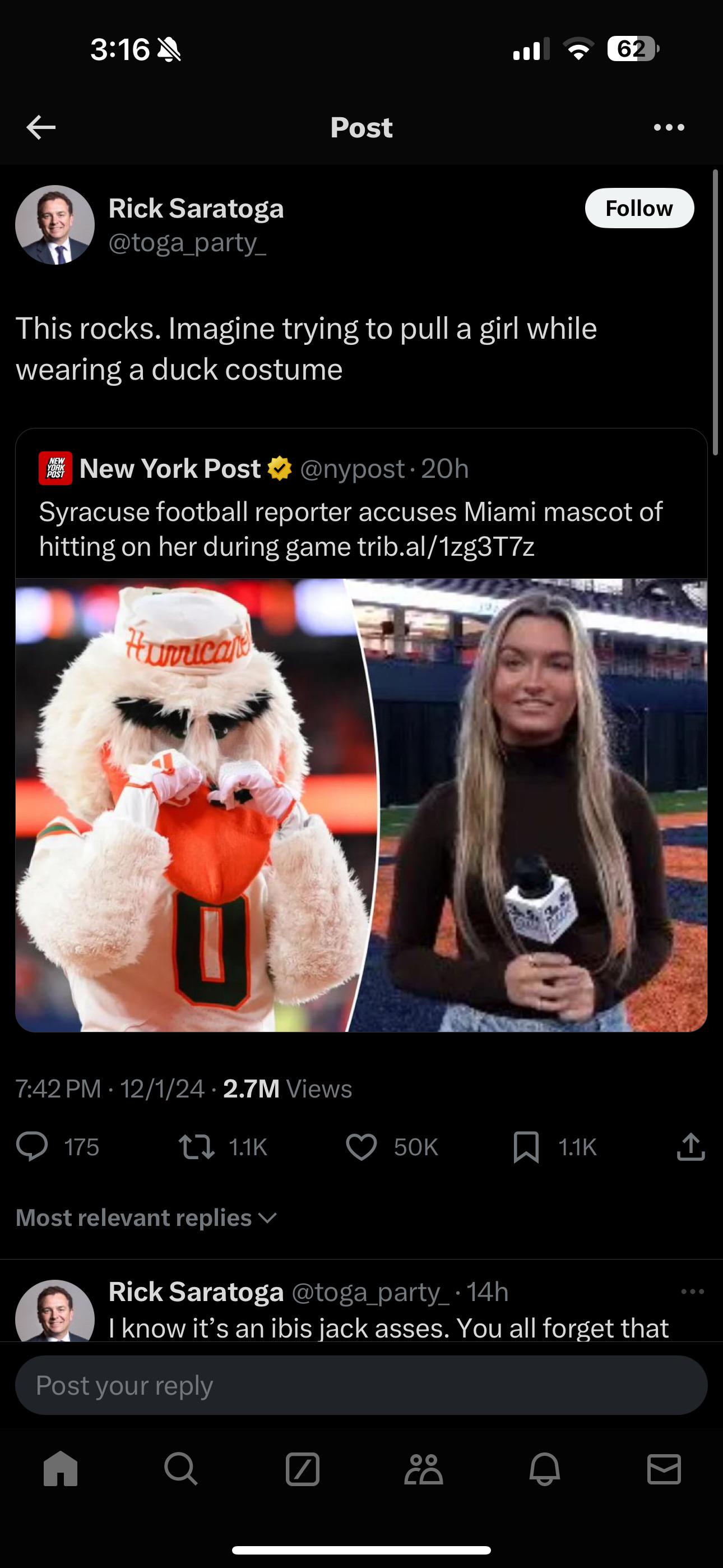Open the Notifications tab

(544, 1469)
